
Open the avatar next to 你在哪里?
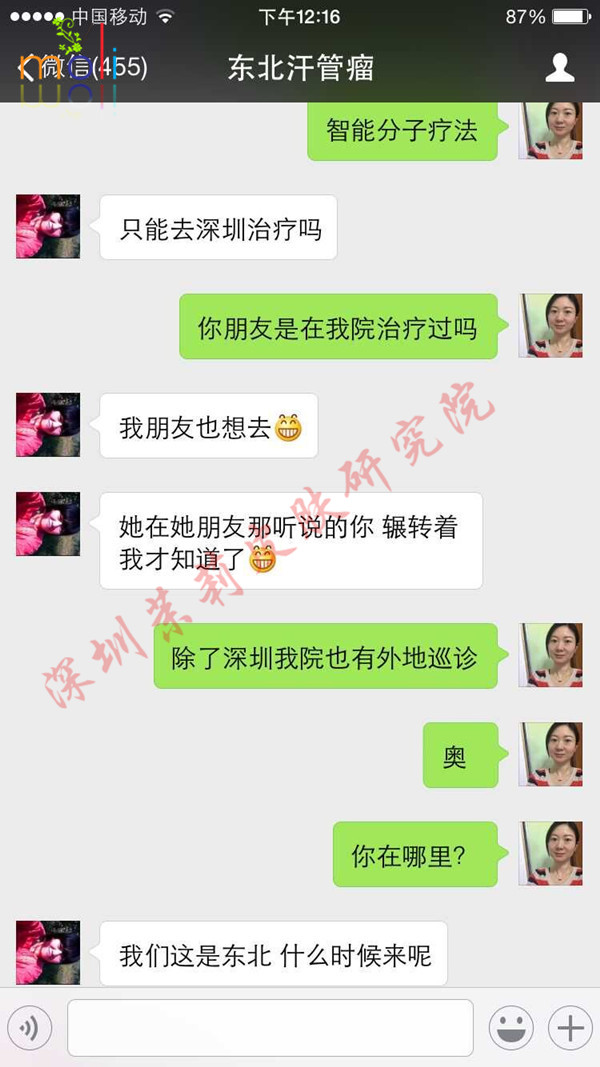tap(550, 853)
